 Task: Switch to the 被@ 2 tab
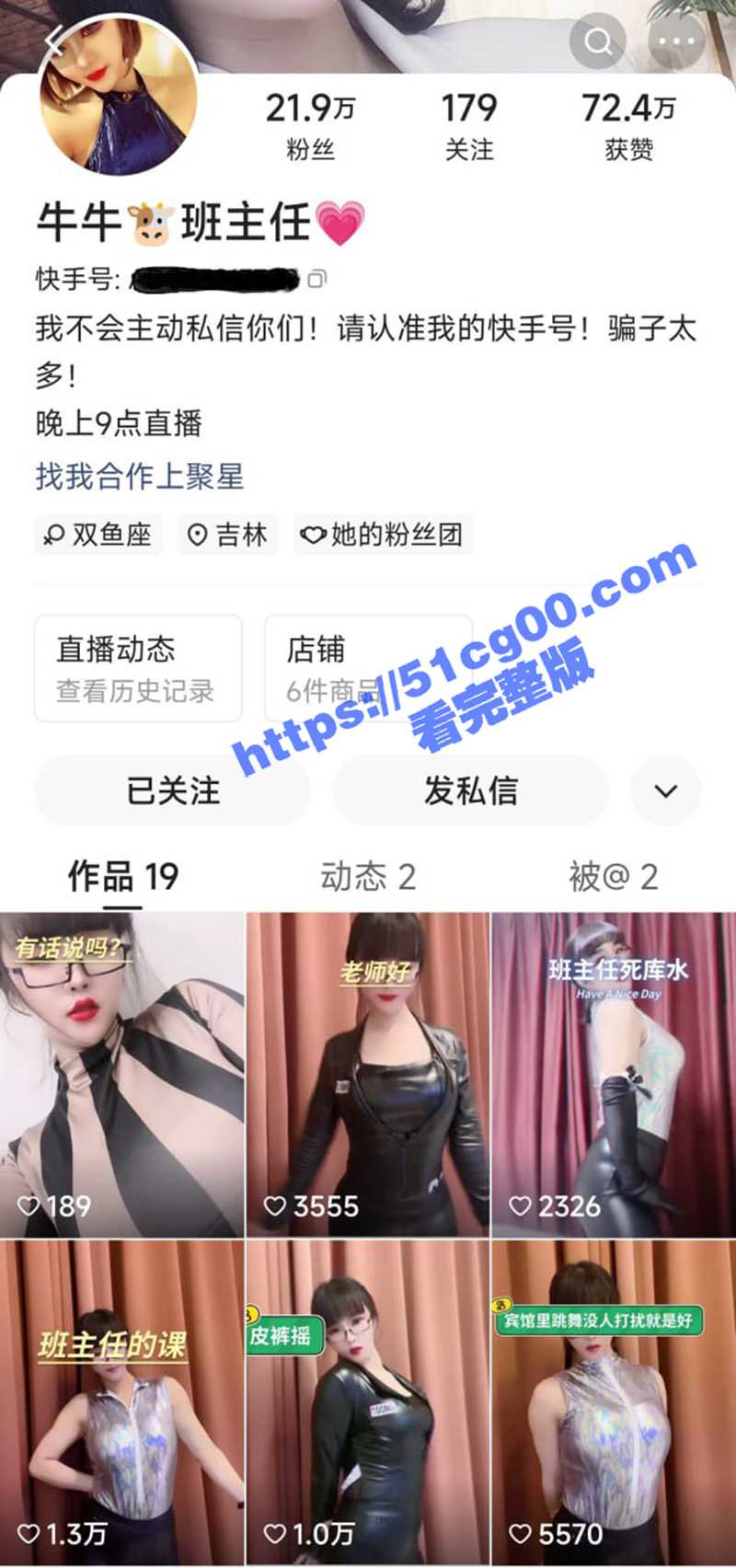(x=615, y=878)
